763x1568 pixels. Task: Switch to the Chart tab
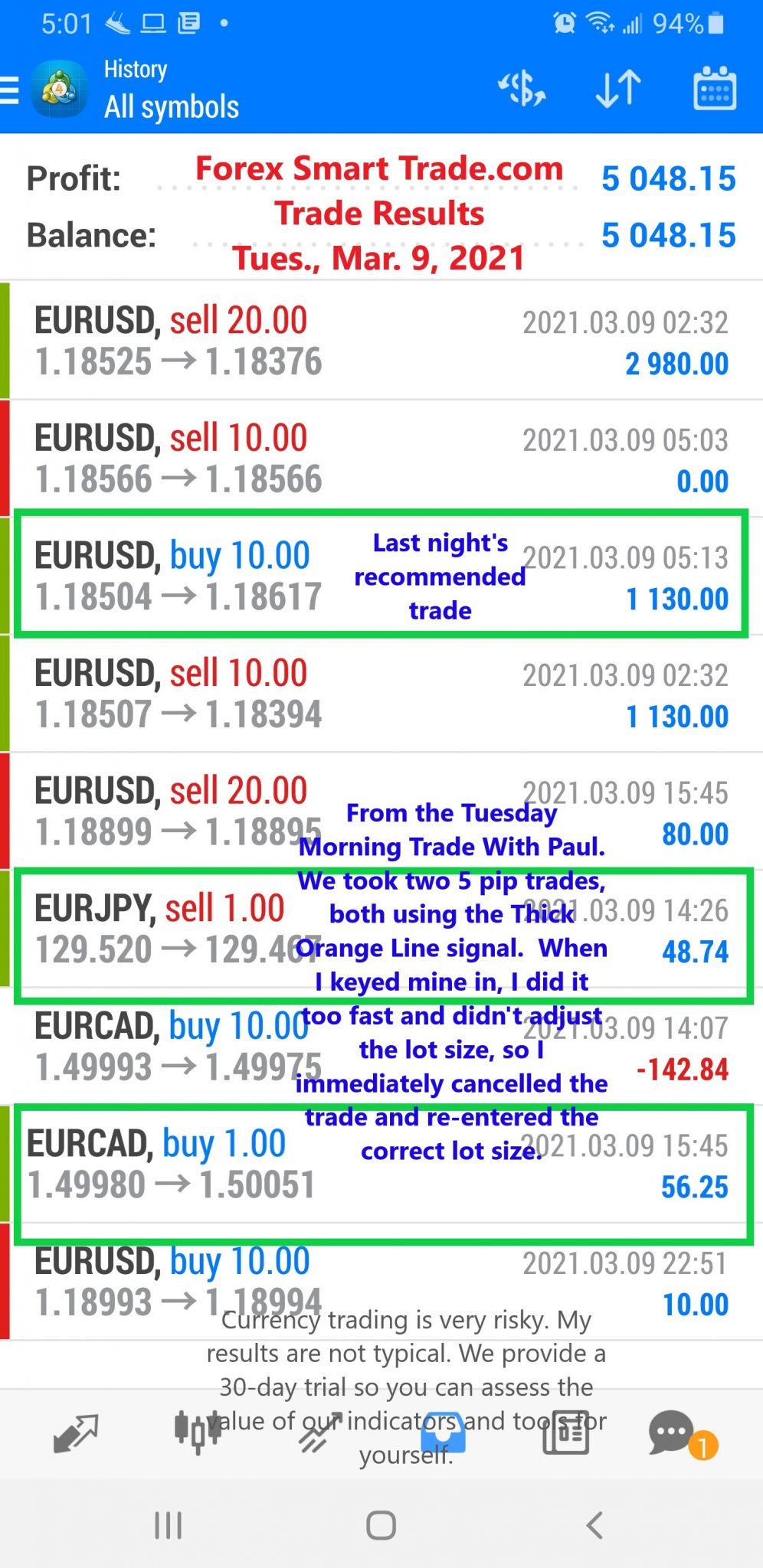(198, 1433)
